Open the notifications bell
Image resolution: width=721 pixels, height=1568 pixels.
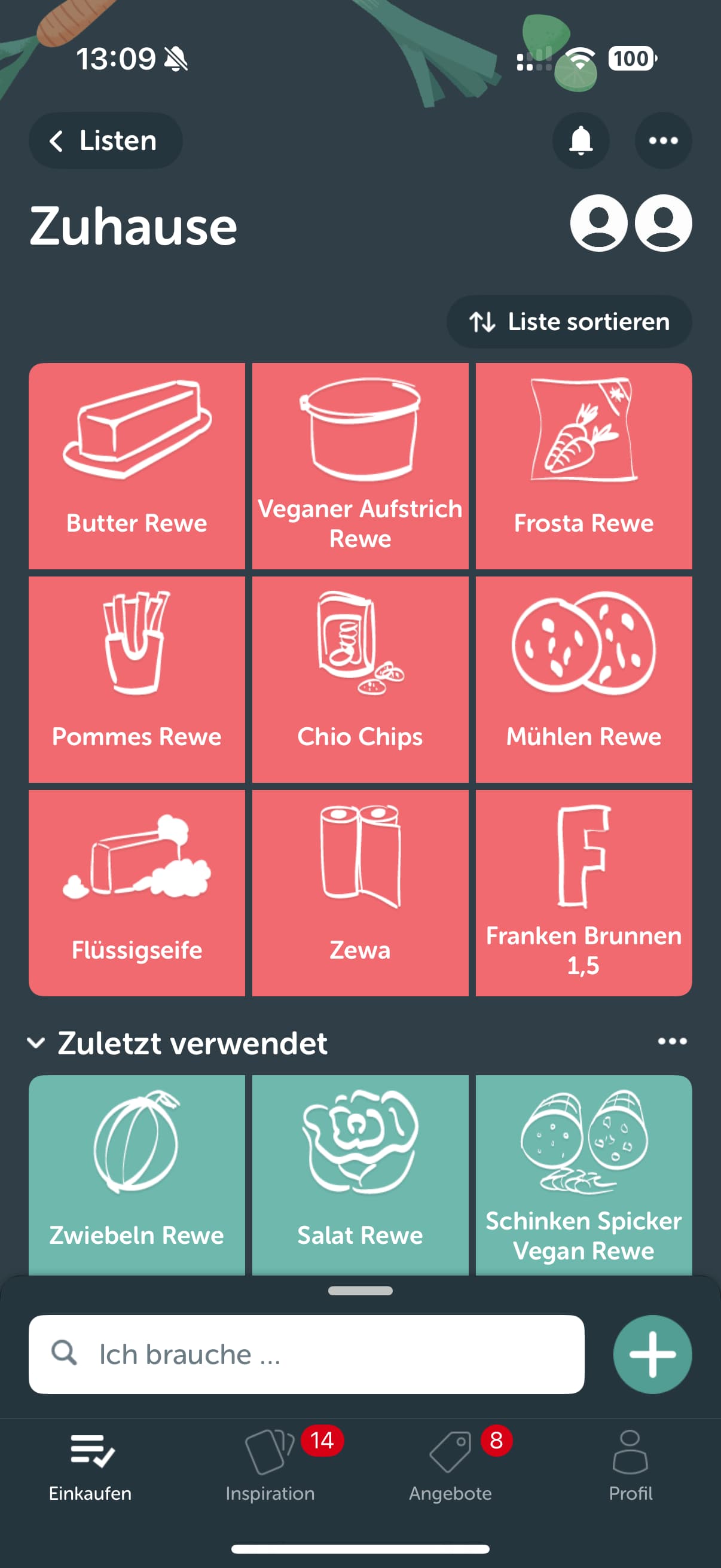(581, 141)
